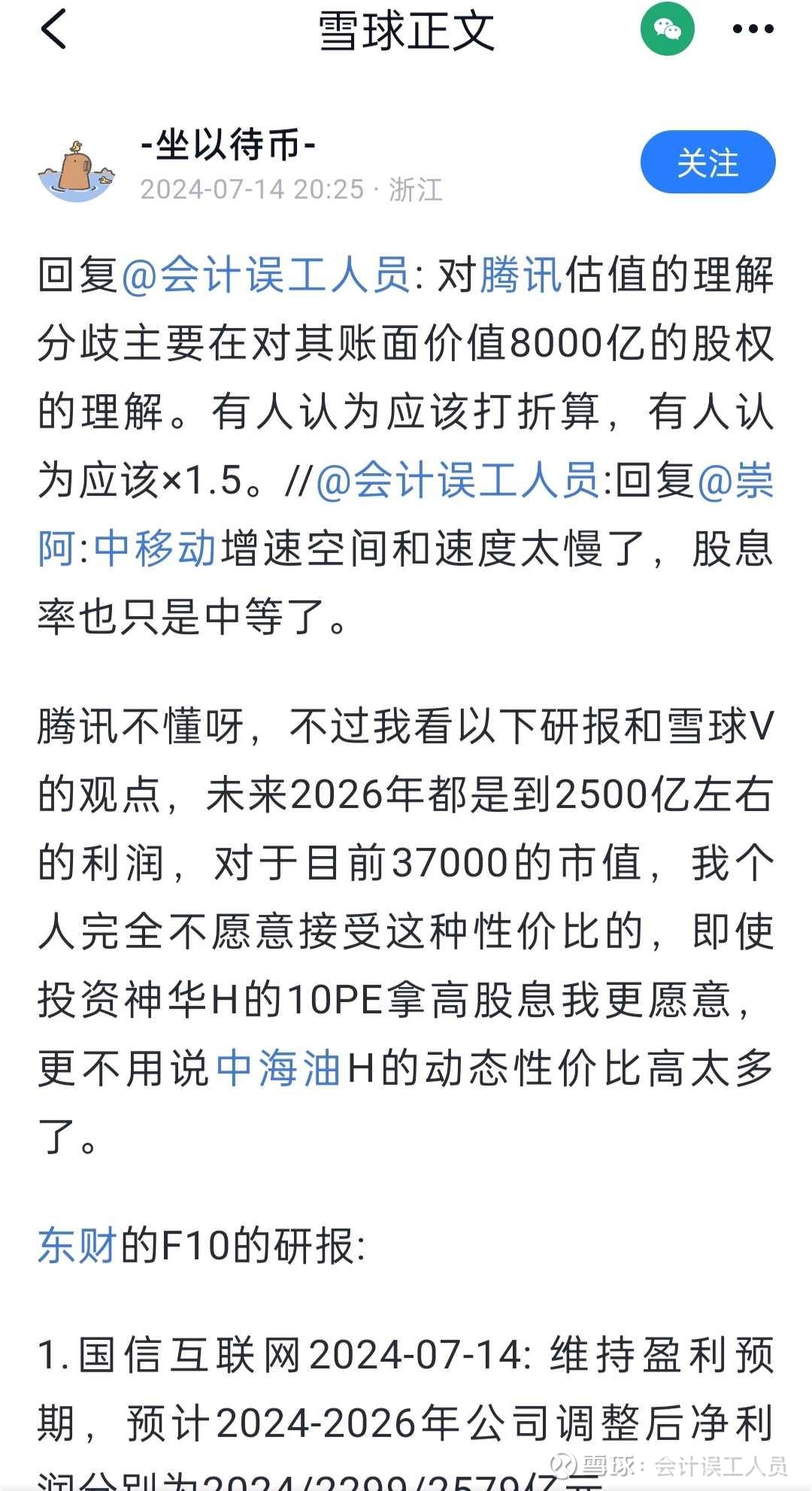812x1491 pixels.
Task: Open the 中海油 stock link
Action: [x=279, y=1068]
